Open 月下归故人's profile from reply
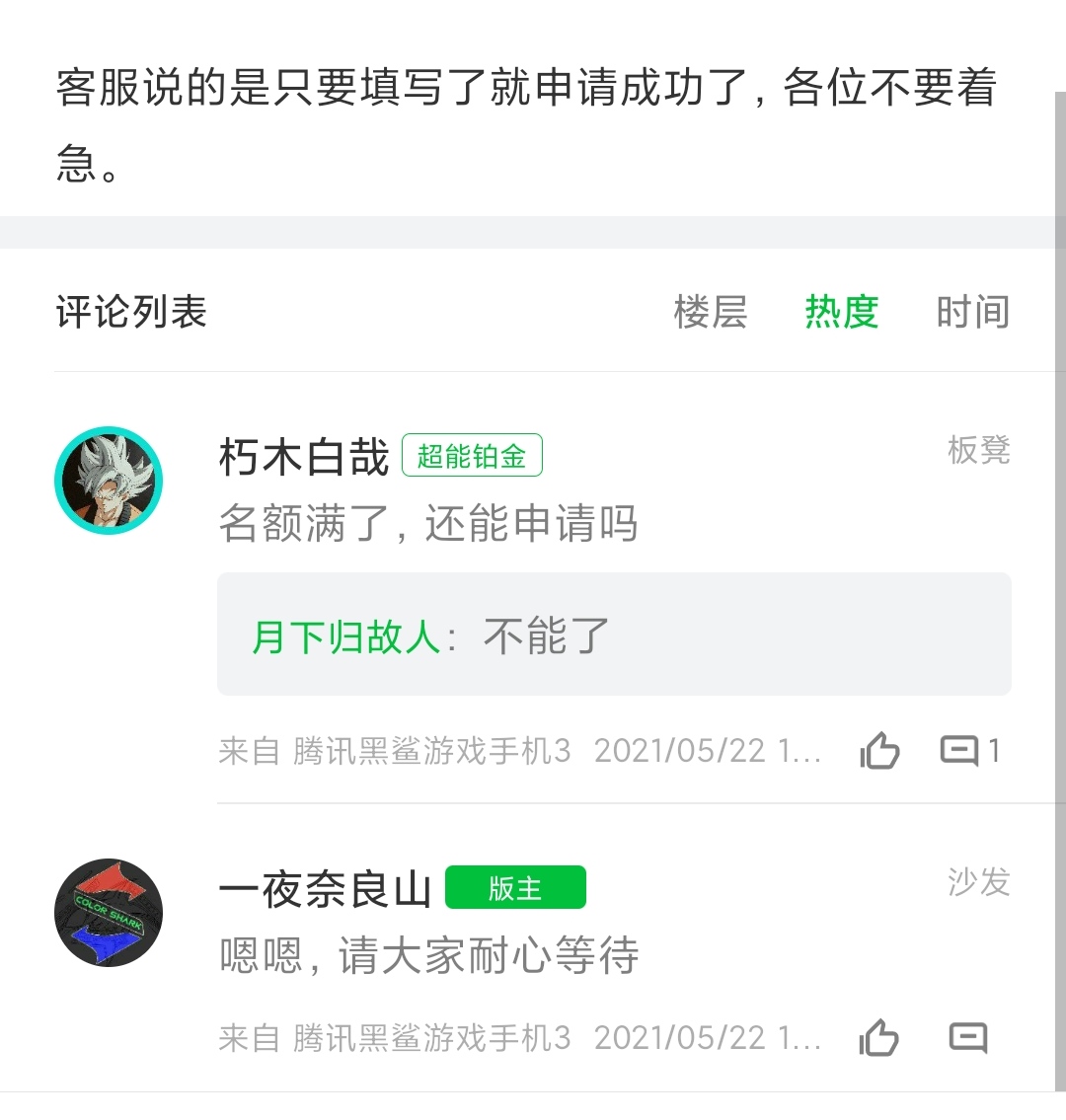This screenshot has height=1120, width=1066. (x=345, y=636)
